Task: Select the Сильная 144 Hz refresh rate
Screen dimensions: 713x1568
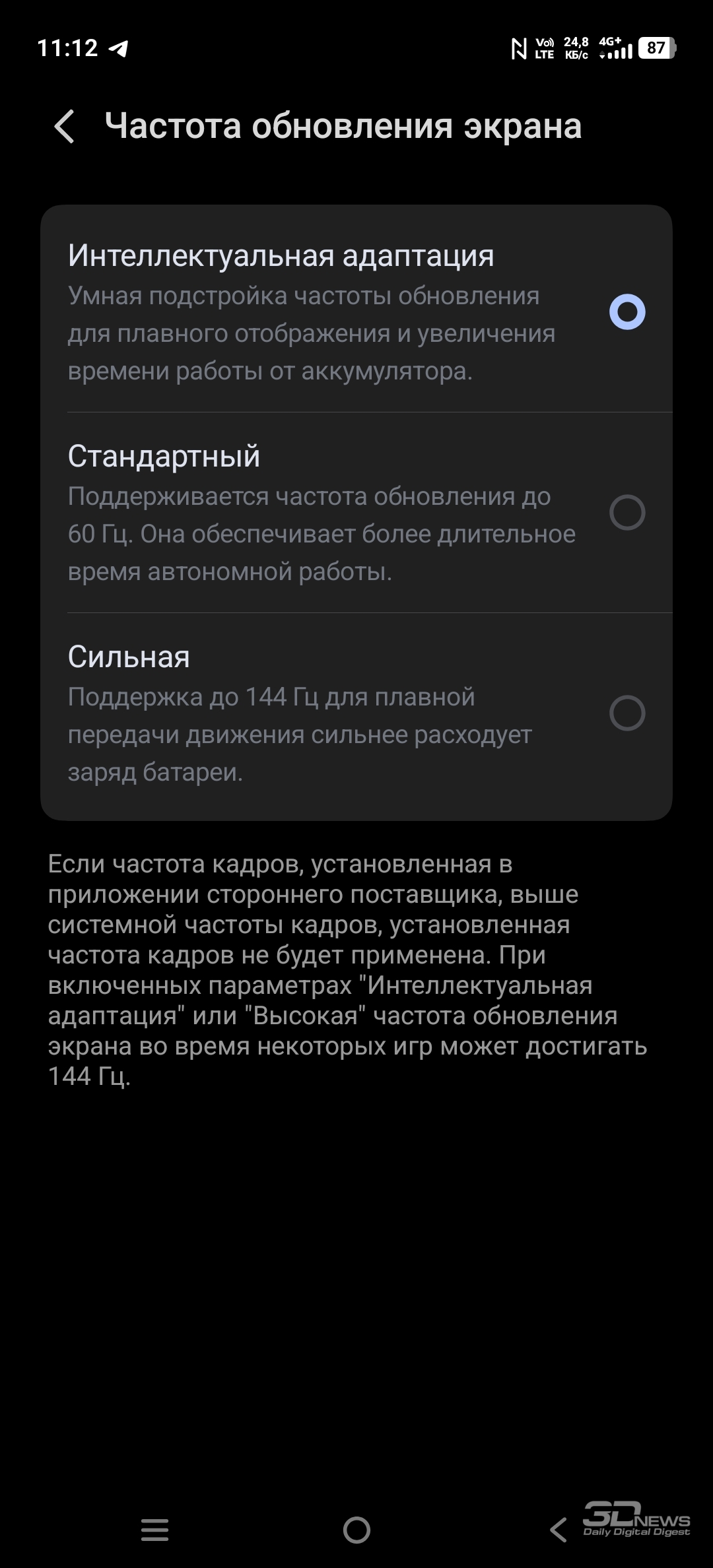Action: pyautogui.click(x=627, y=713)
